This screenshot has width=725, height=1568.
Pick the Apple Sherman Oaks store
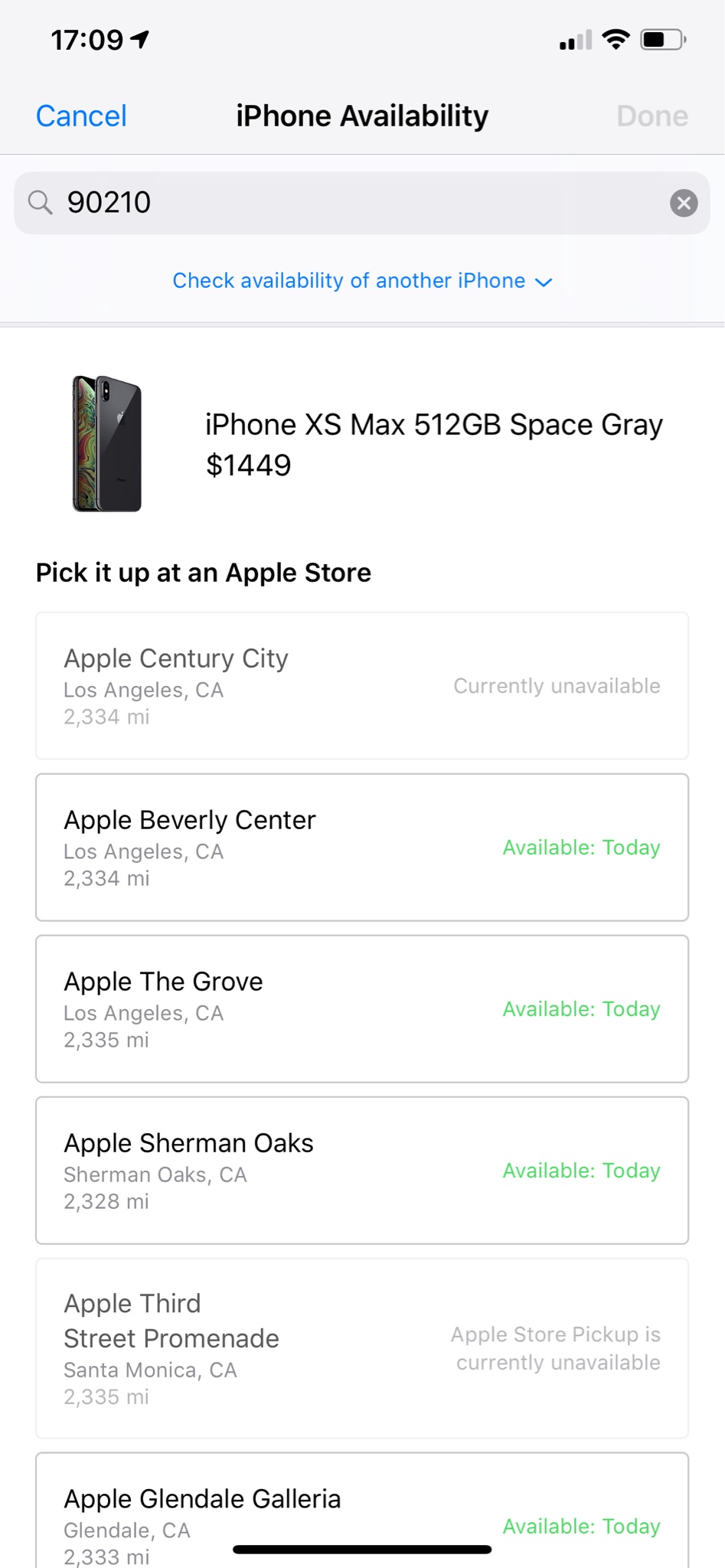[x=361, y=1171]
